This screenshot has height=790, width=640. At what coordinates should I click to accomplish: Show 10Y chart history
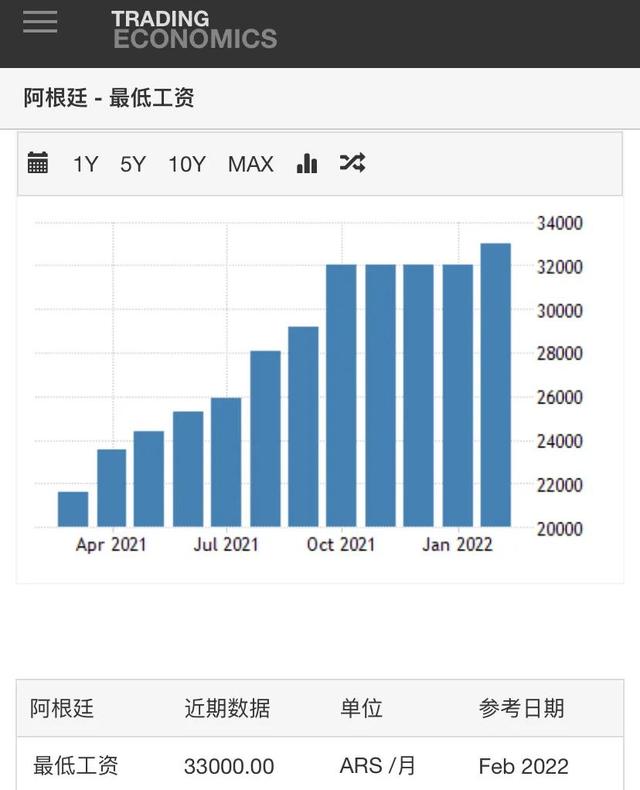point(186,164)
